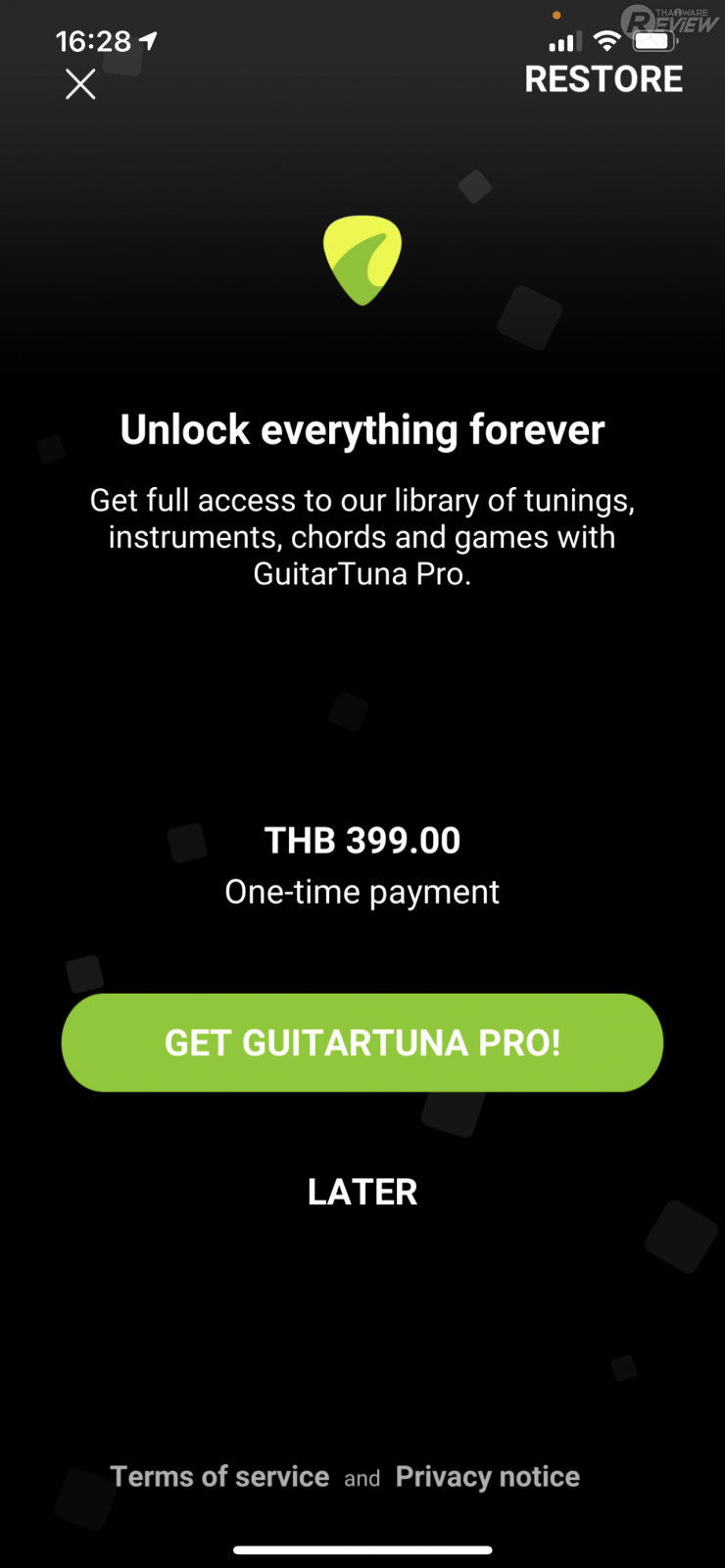Image resolution: width=725 pixels, height=1568 pixels.
Task: Tap Get GuitarTuna Pro button
Action: (x=362, y=1043)
